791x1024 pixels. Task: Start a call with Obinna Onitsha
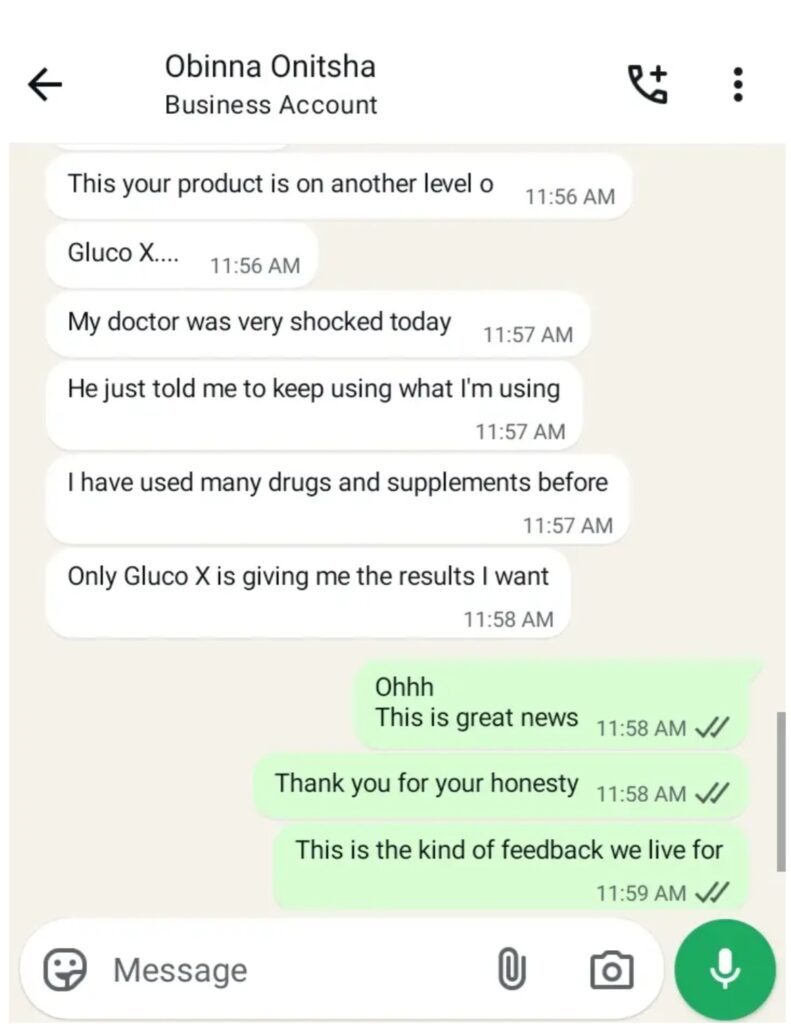click(647, 85)
